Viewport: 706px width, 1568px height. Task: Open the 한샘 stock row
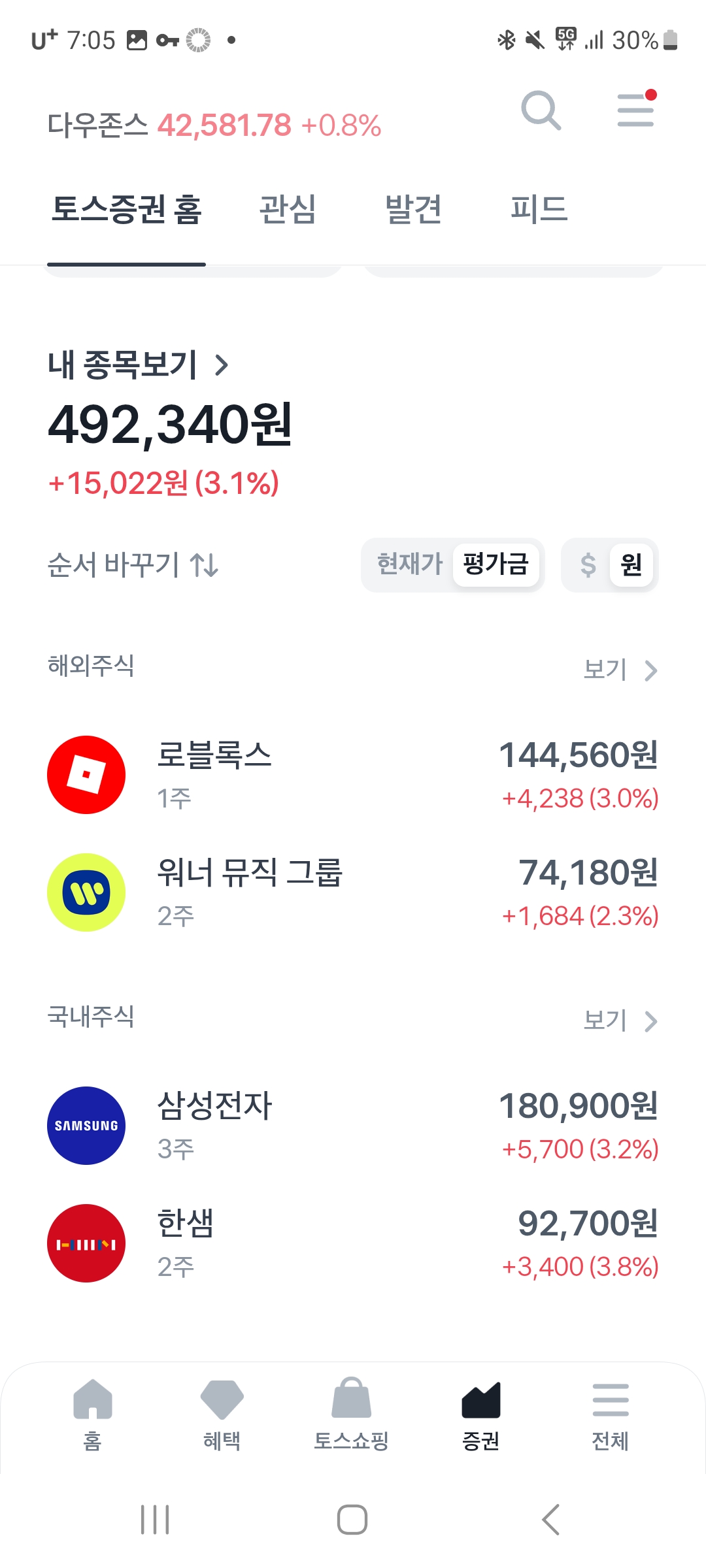[x=353, y=1243]
